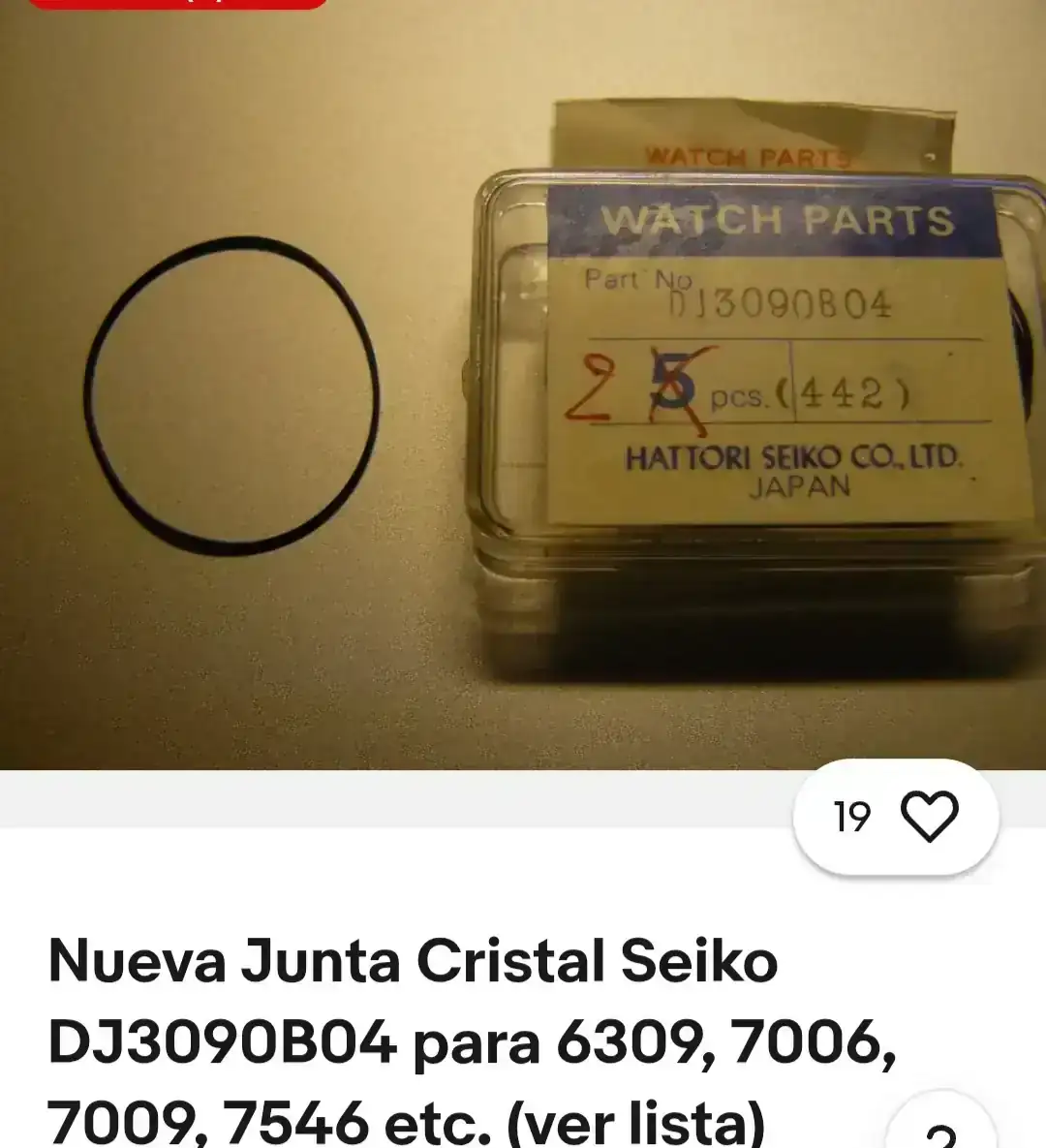Add this Seiko gasket to your watchlist
Viewport: 1046px width, 1148px height.
[928, 817]
